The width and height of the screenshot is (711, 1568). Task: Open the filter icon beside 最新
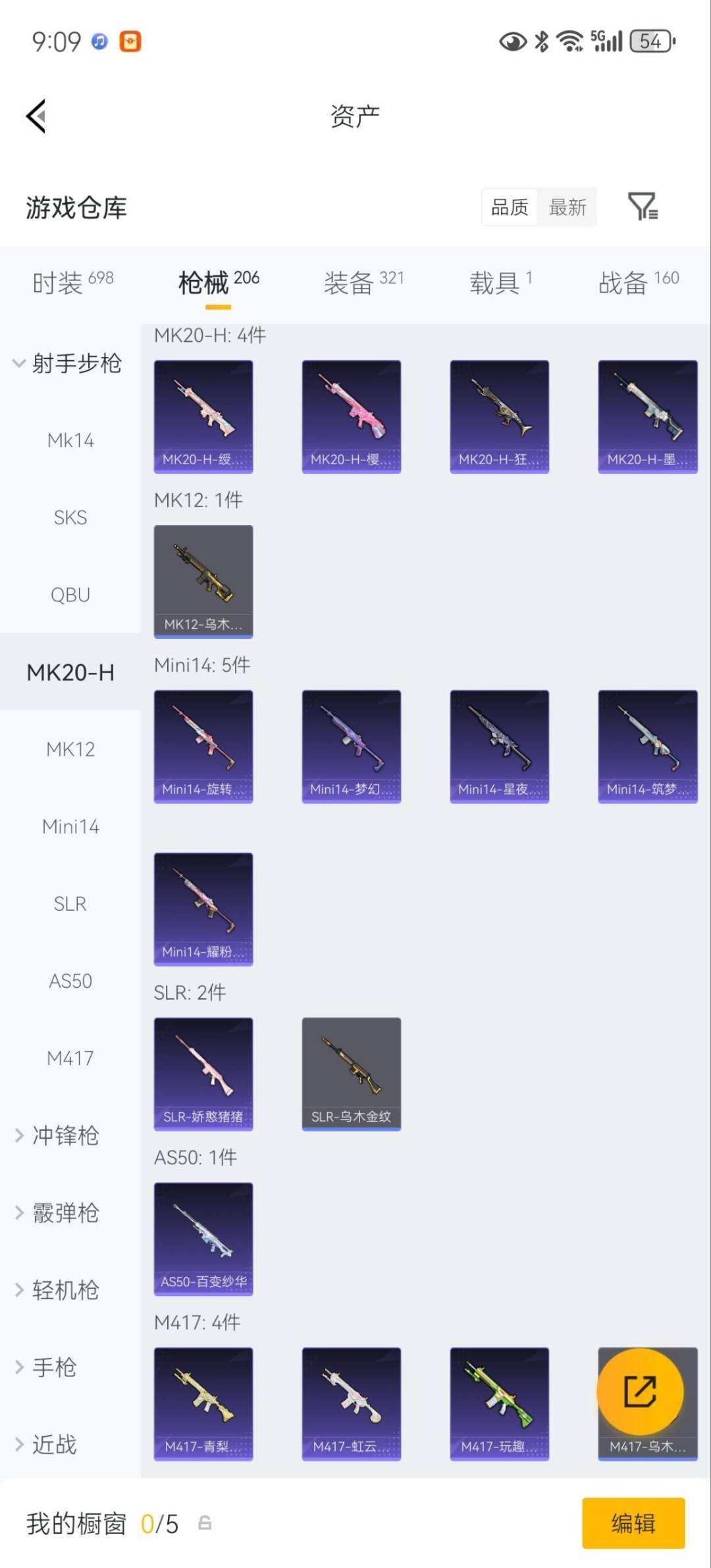pyautogui.click(x=643, y=207)
